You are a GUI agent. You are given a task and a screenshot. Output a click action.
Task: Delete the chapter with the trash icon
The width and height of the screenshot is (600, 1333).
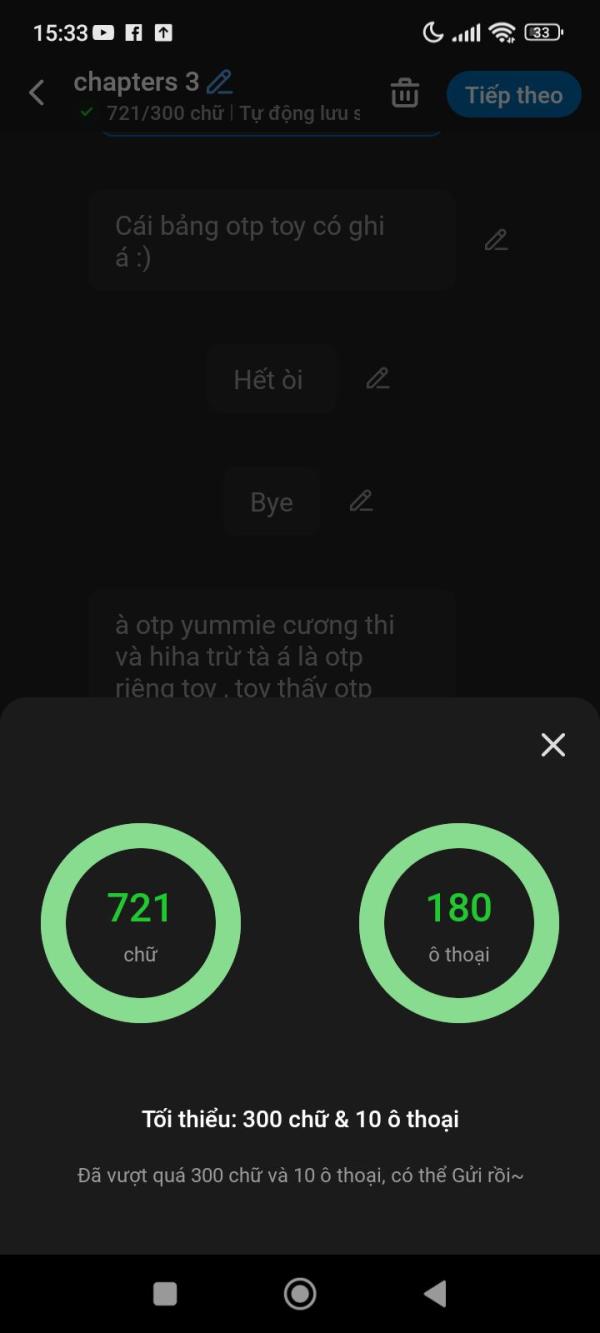[x=405, y=93]
